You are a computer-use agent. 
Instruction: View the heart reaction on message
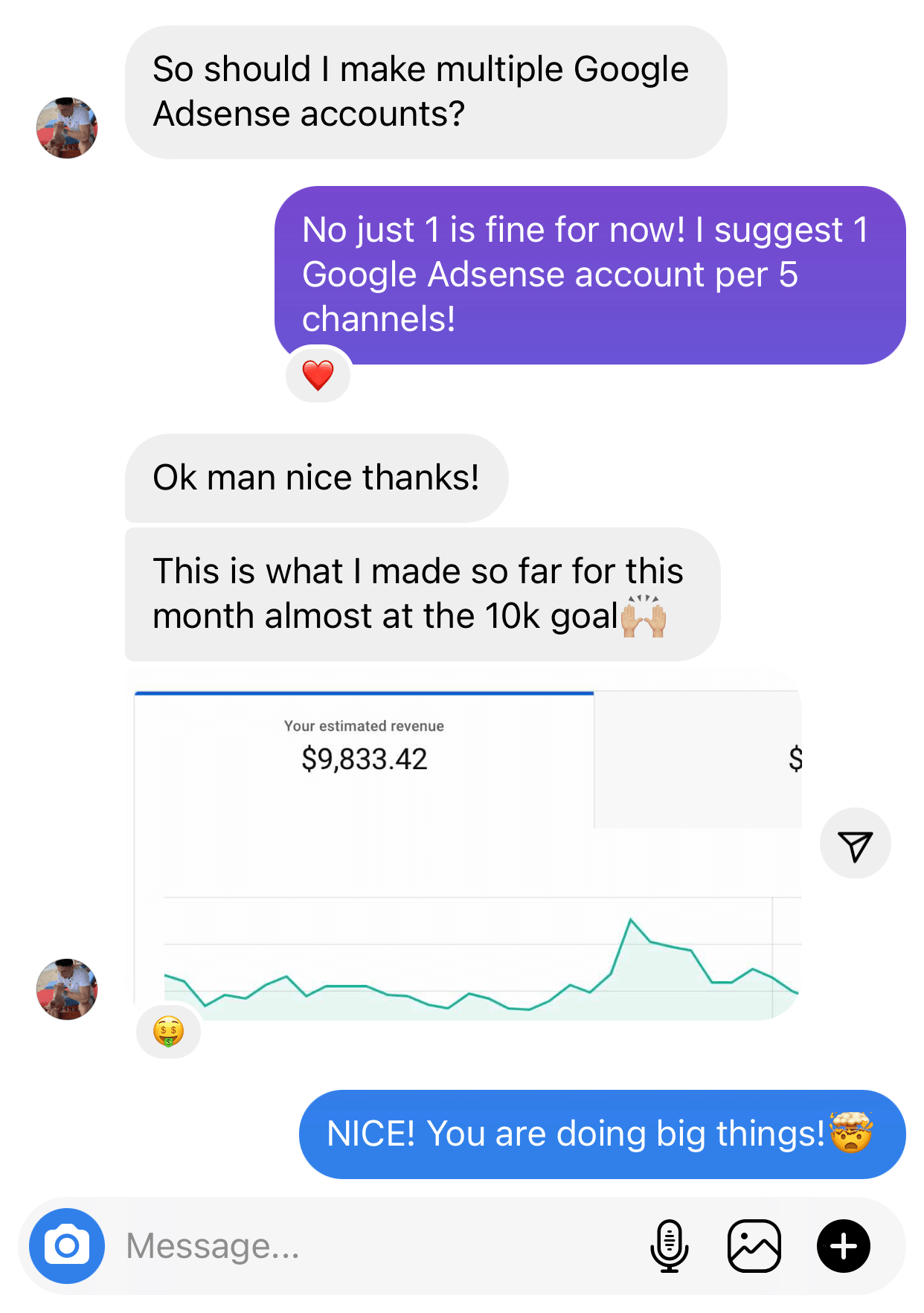tap(318, 375)
